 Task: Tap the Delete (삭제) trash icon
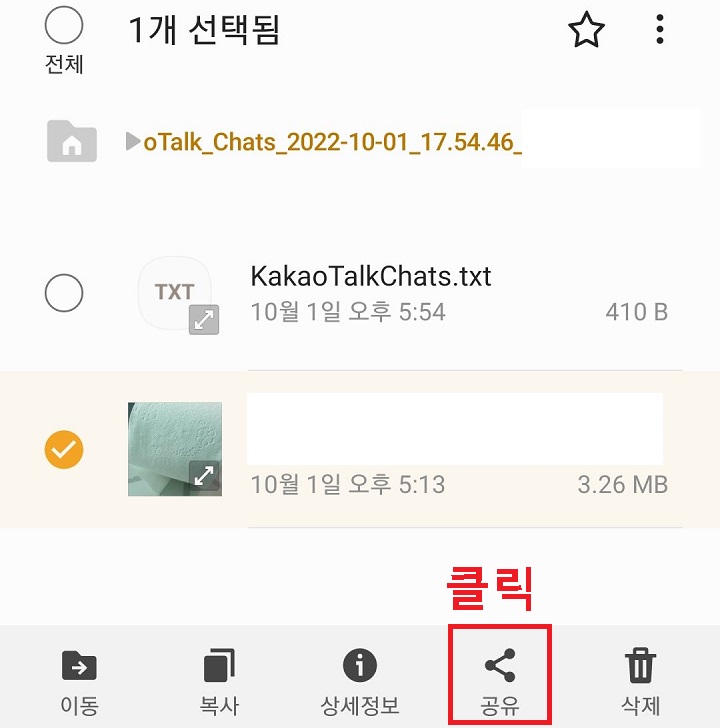641,664
